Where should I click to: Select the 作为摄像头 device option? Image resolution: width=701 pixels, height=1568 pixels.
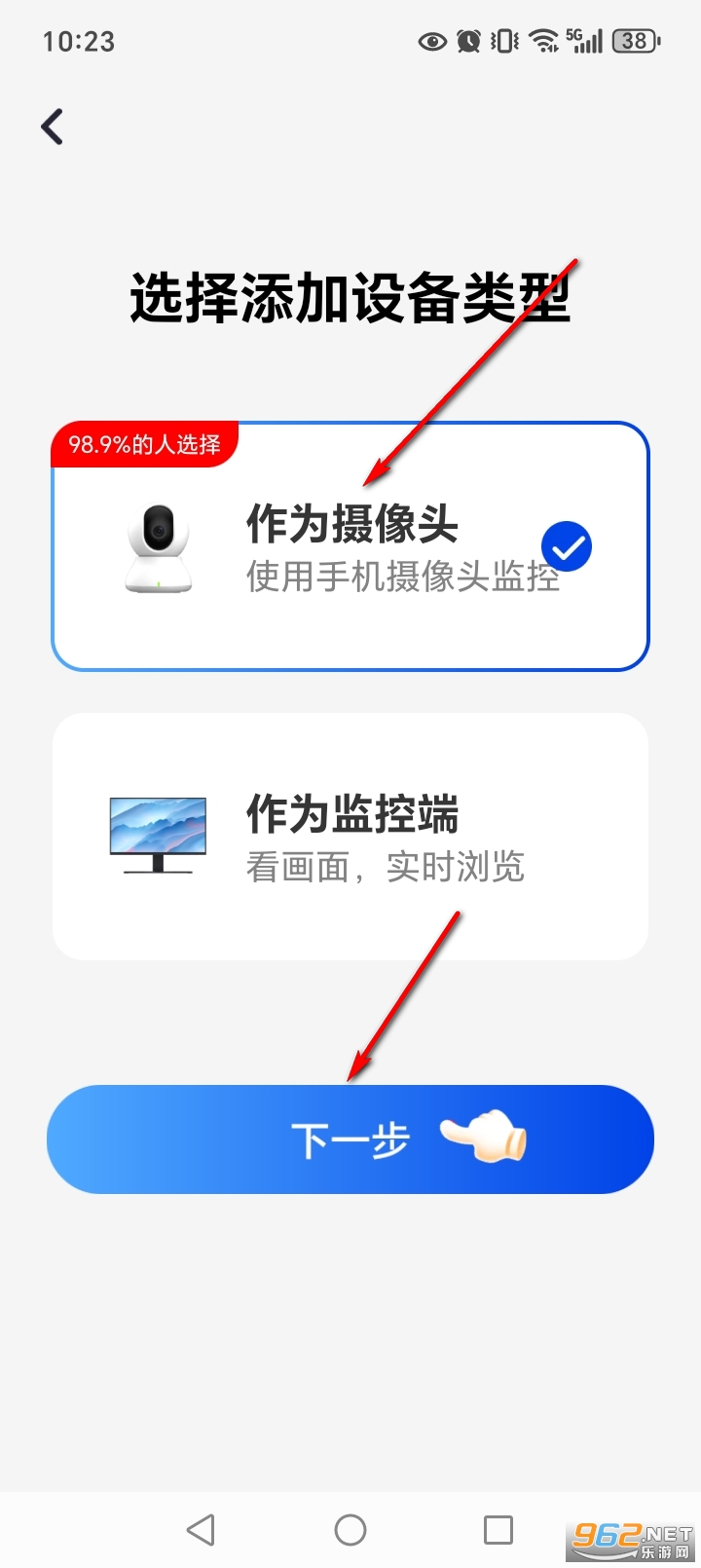pos(350,546)
